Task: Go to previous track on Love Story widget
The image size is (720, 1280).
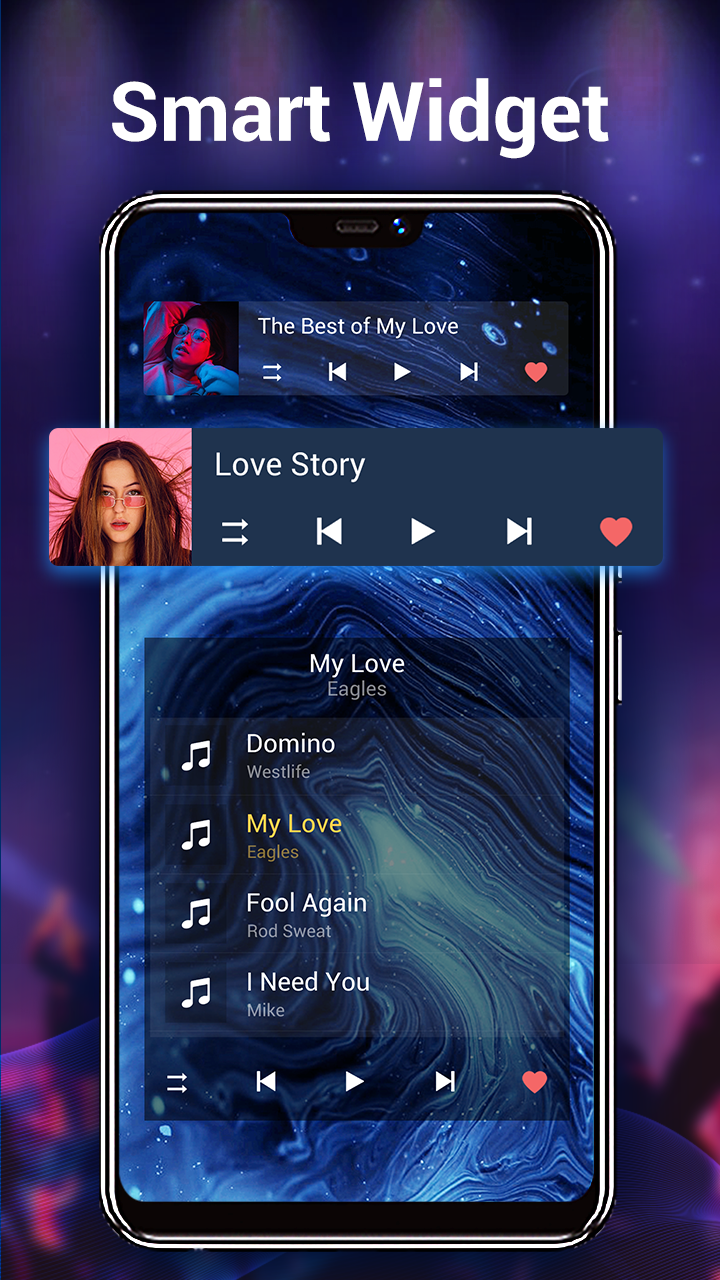Action: tap(330, 531)
